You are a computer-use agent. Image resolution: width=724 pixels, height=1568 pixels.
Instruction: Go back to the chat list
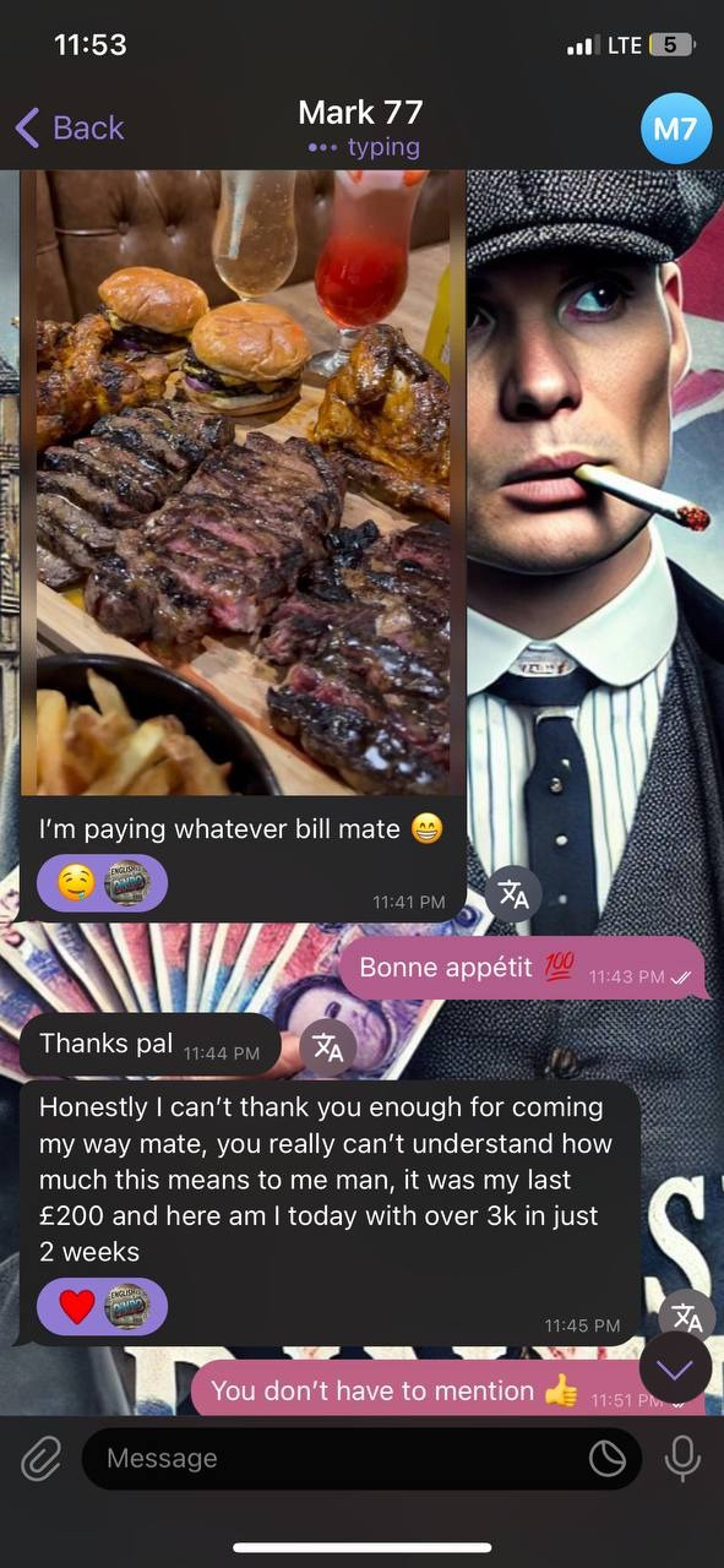[x=70, y=129]
